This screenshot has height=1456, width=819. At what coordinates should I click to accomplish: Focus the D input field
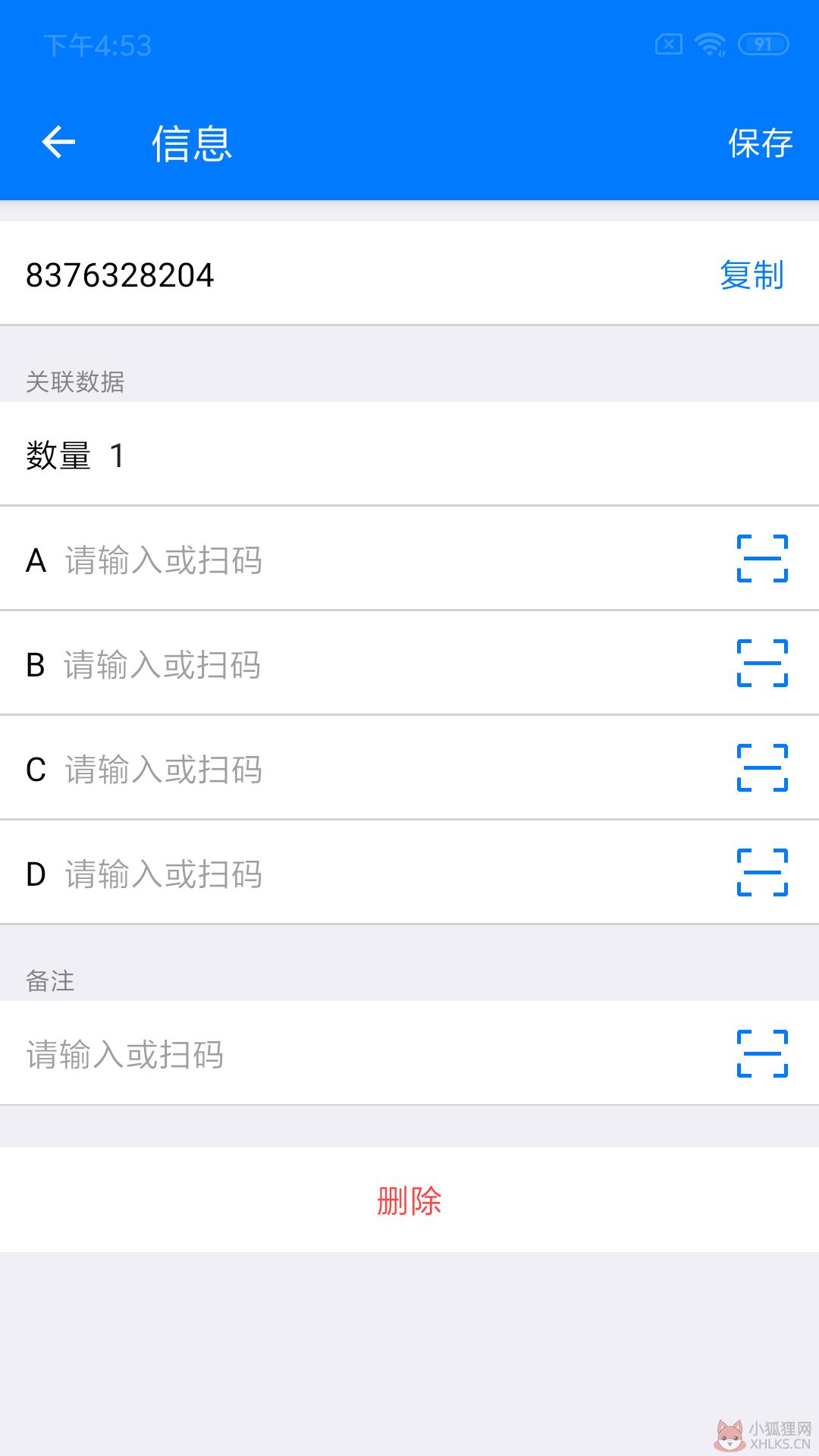coord(379,874)
